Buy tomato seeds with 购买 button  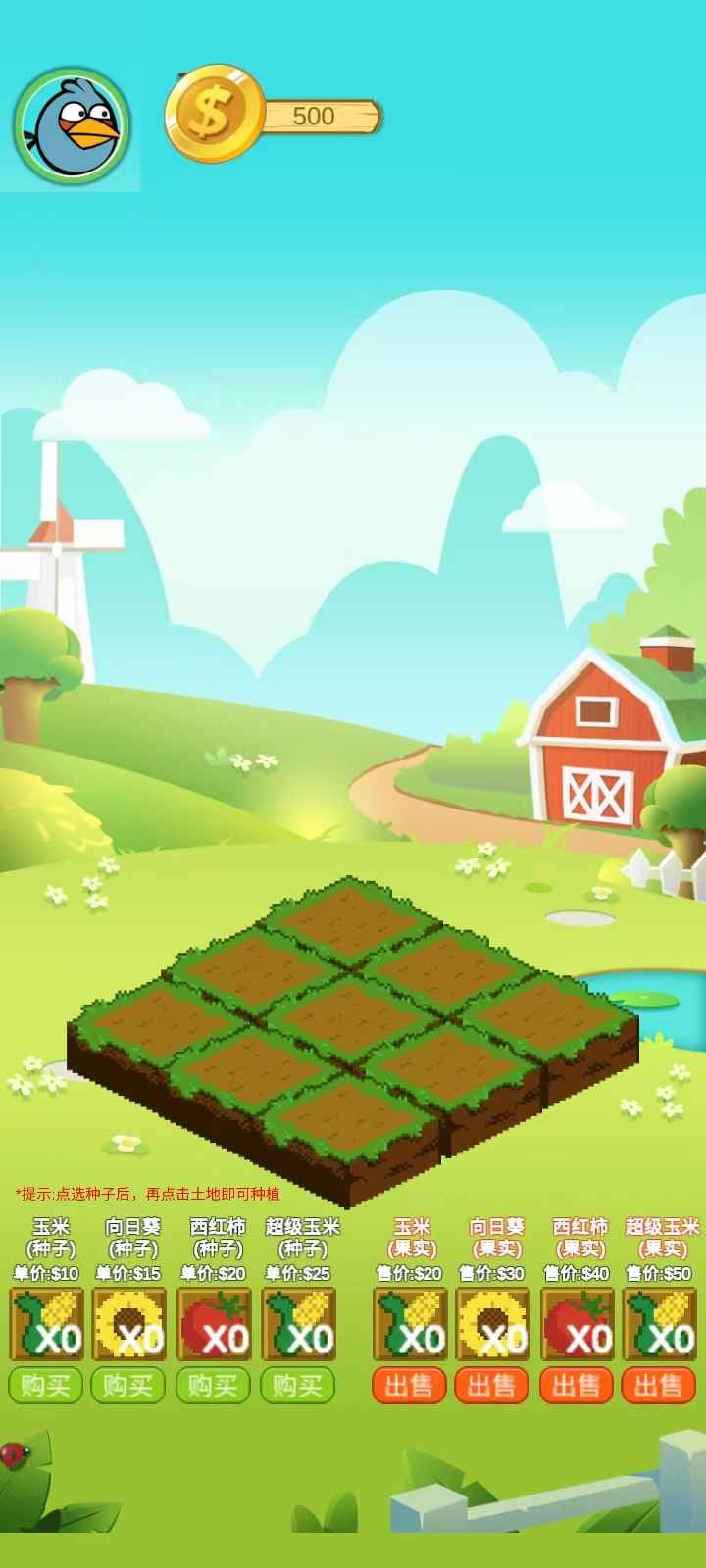point(213,1386)
